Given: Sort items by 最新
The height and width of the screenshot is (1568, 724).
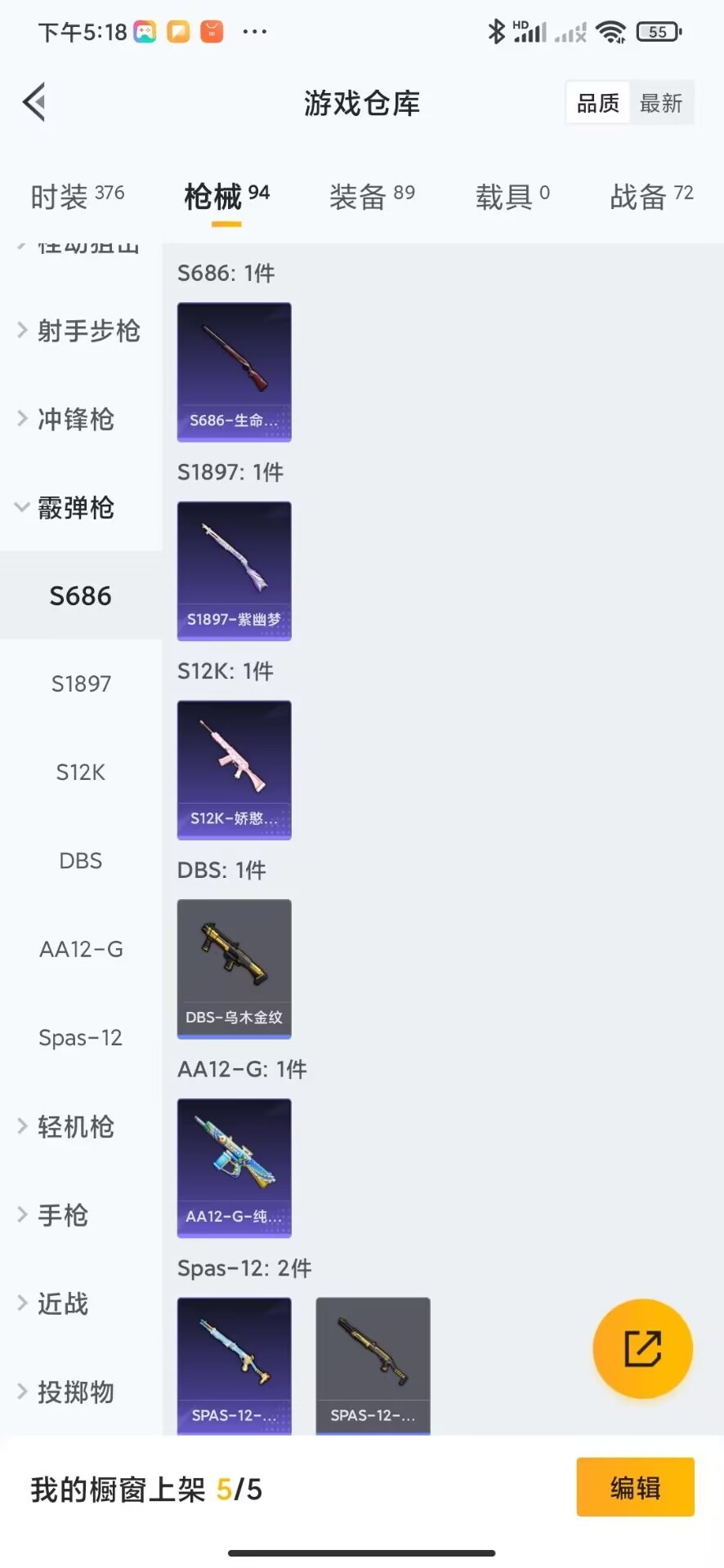Looking at the screenshot, I should pyautogui.click(x=660, y=103).
